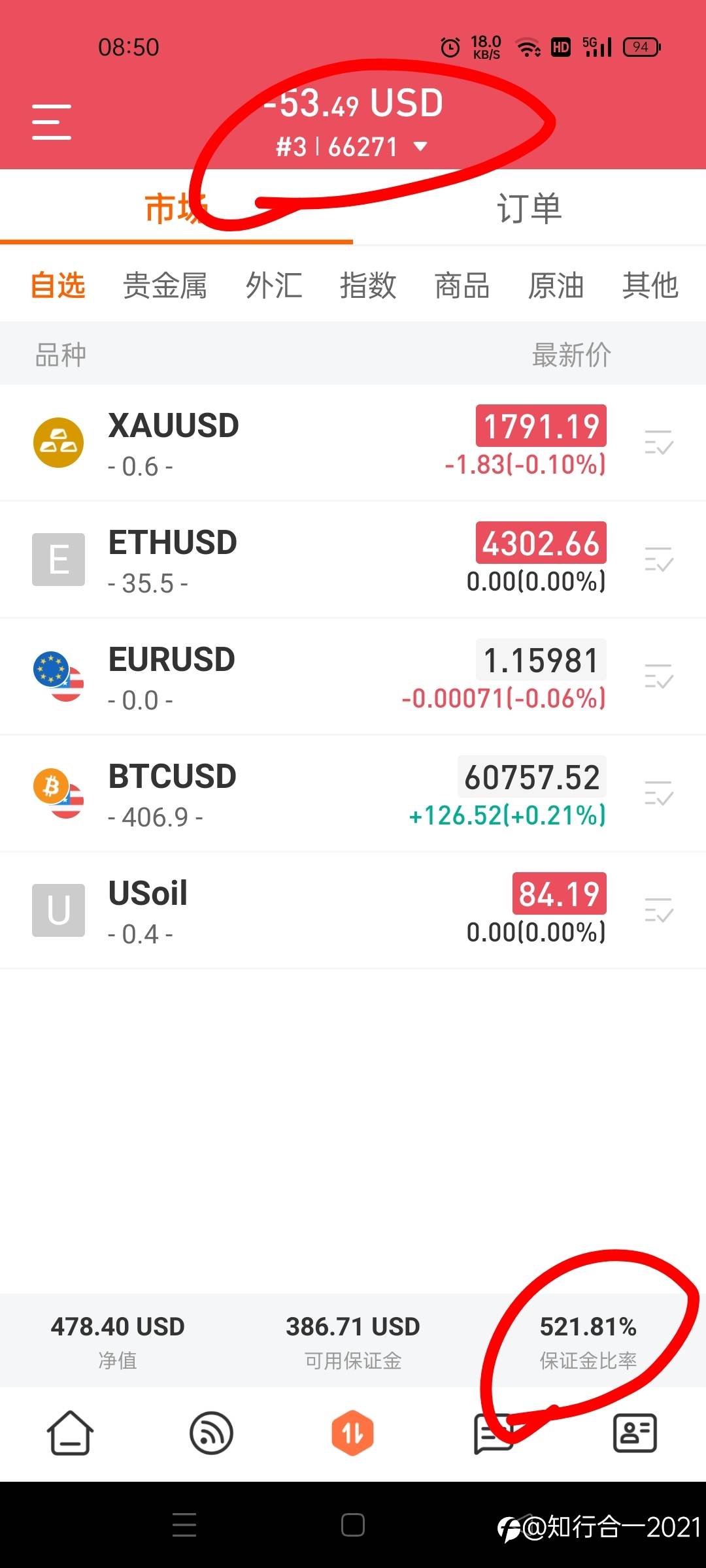Viewport: 706px width, 1568px height.
Task: Open the feed icon in bottom bar
Action: (211, 1433)
